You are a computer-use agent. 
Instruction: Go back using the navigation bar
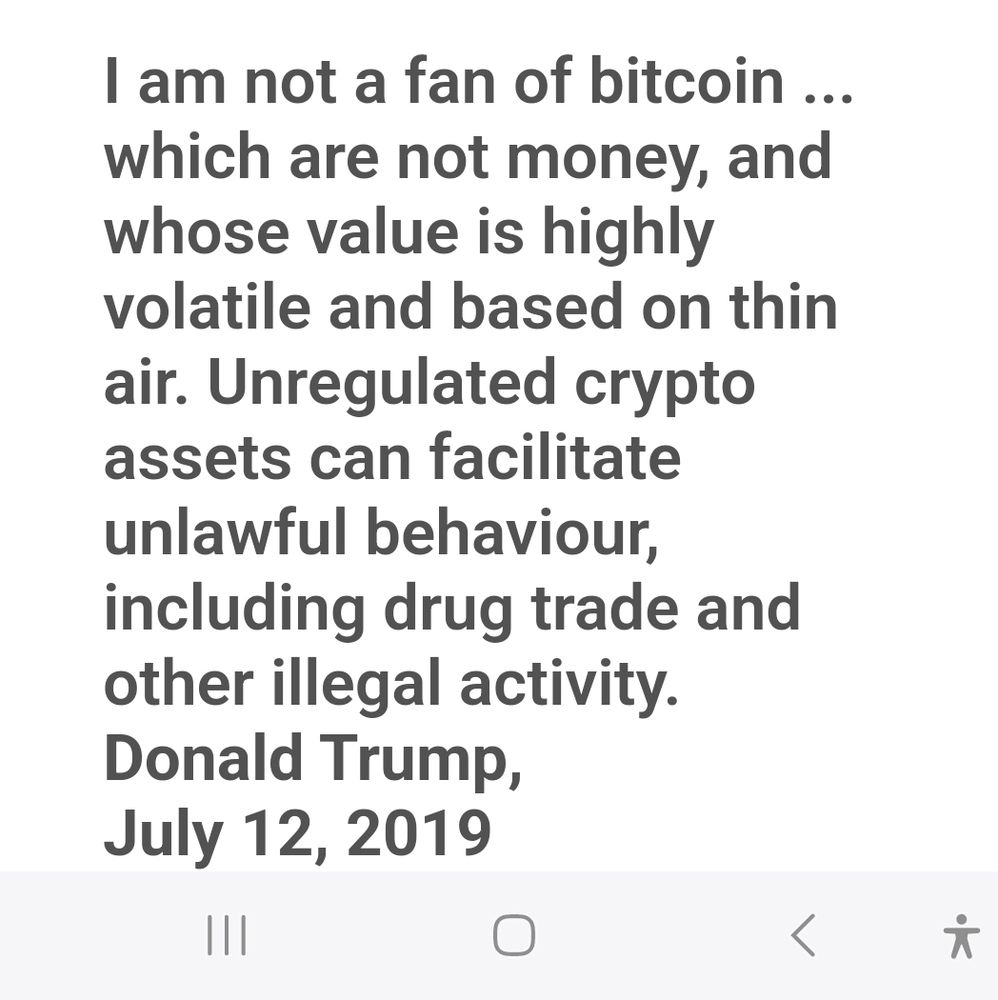(x=802, y=936)
